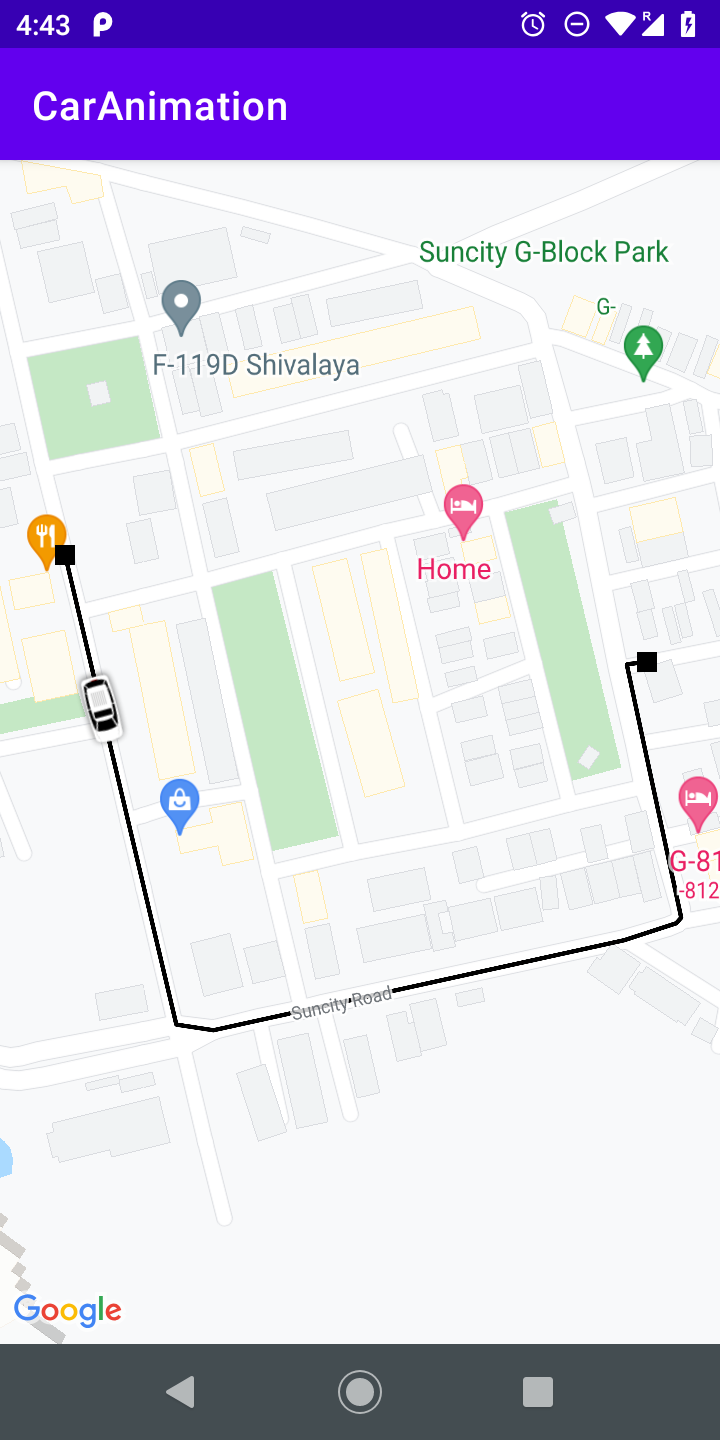Viewport: 720px width, 1440px height.
Task: Tap the alarm clock icon in the status bar
Action: (532, 22)
